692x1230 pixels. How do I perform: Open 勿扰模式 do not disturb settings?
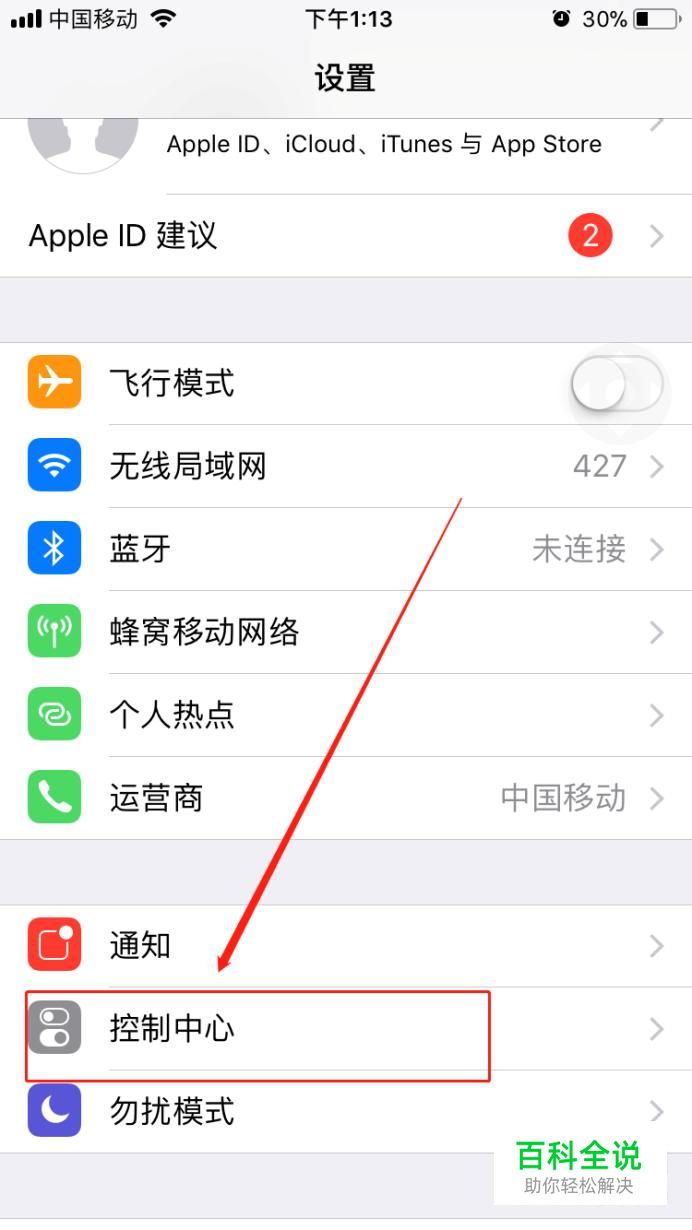pos(346,1112)
